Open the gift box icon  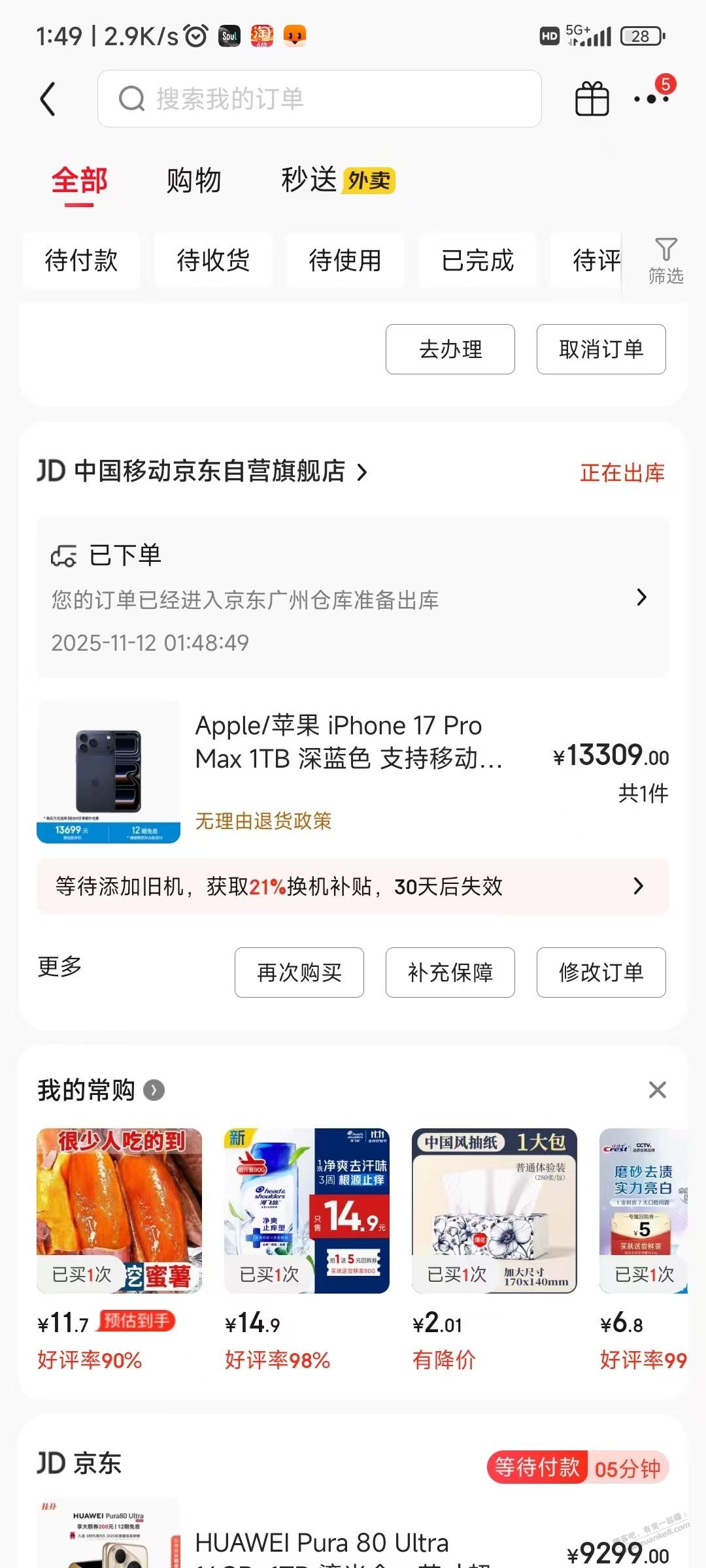click(x=592, y=99)
